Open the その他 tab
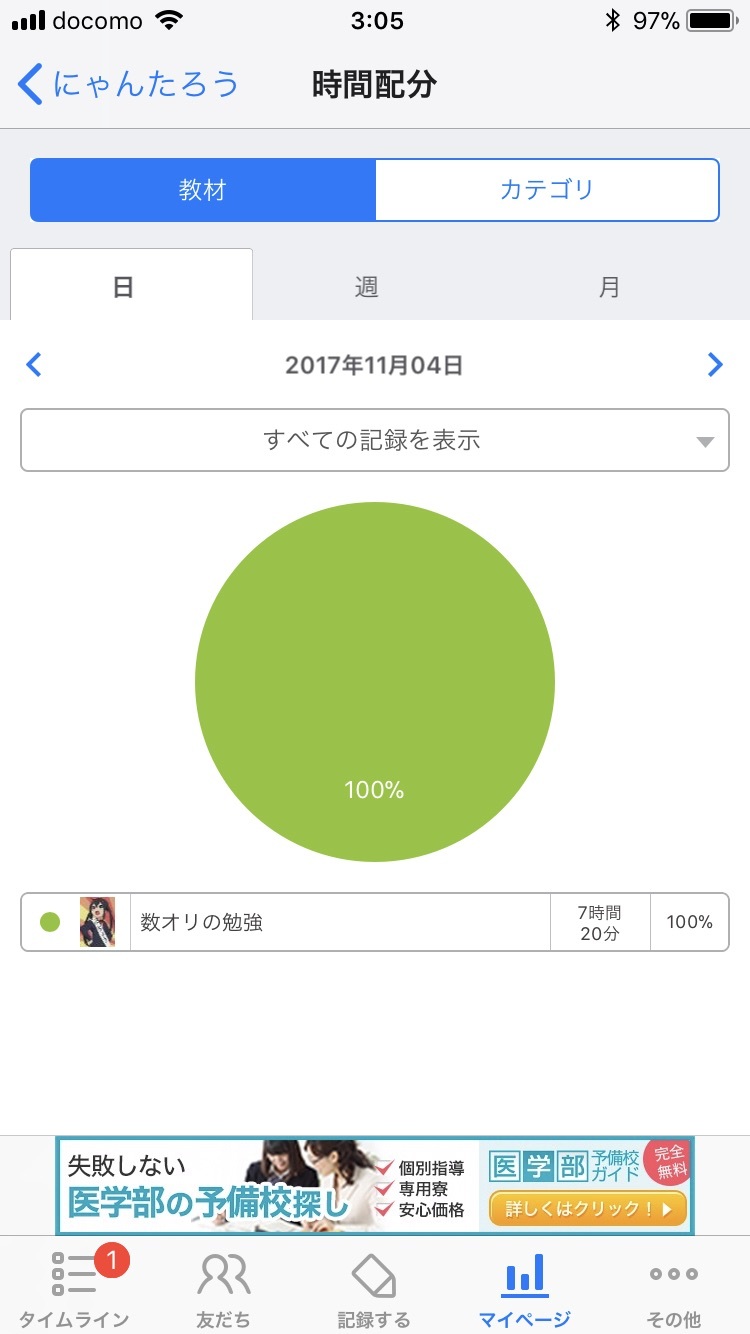 [675, 1289]
